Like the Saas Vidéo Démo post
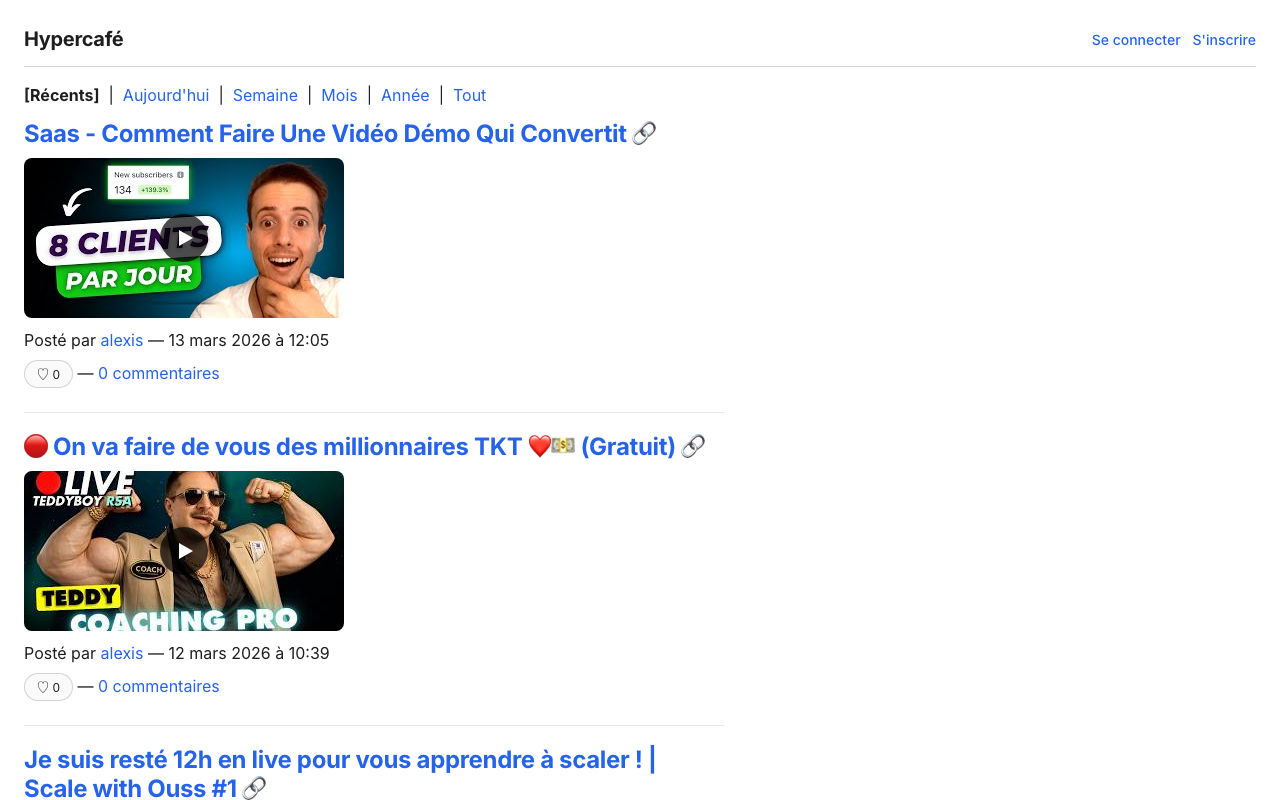 click(x=48, y=374)
